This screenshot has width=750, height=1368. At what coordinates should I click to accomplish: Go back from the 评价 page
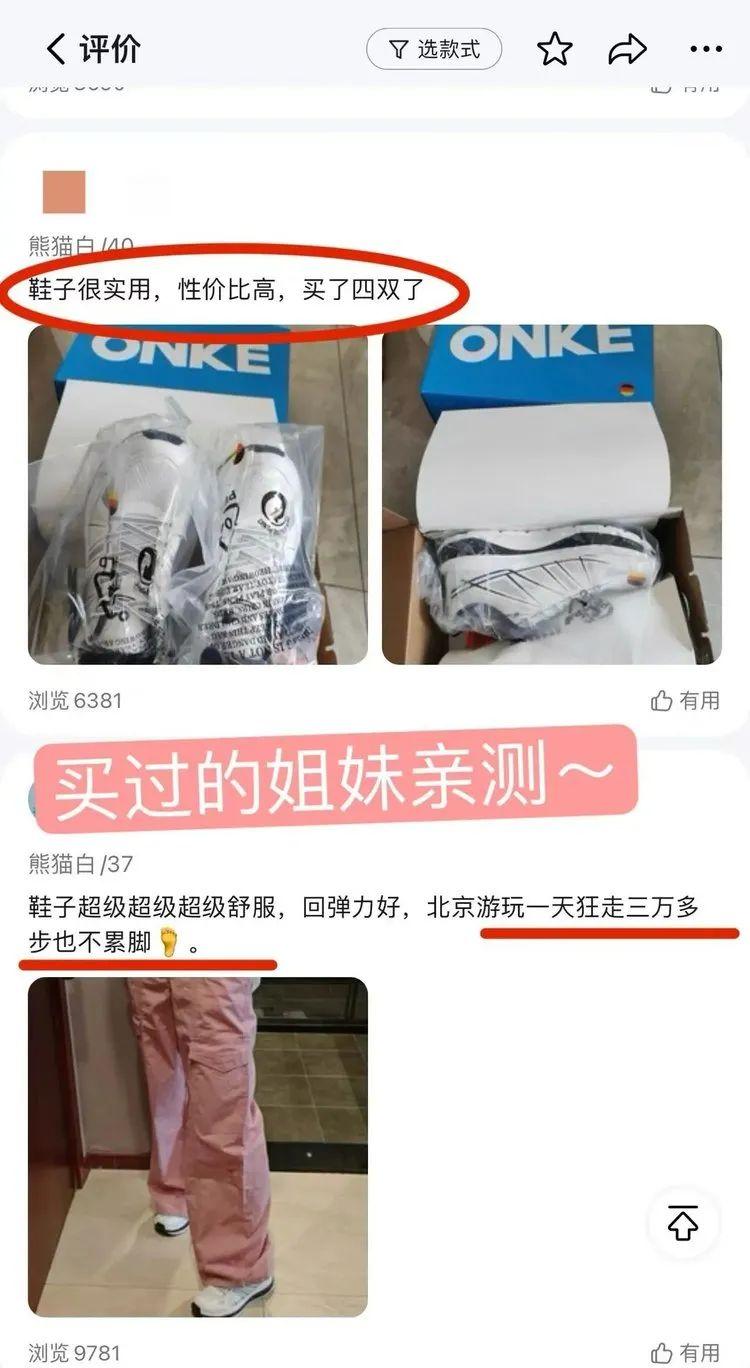[57, 48]
